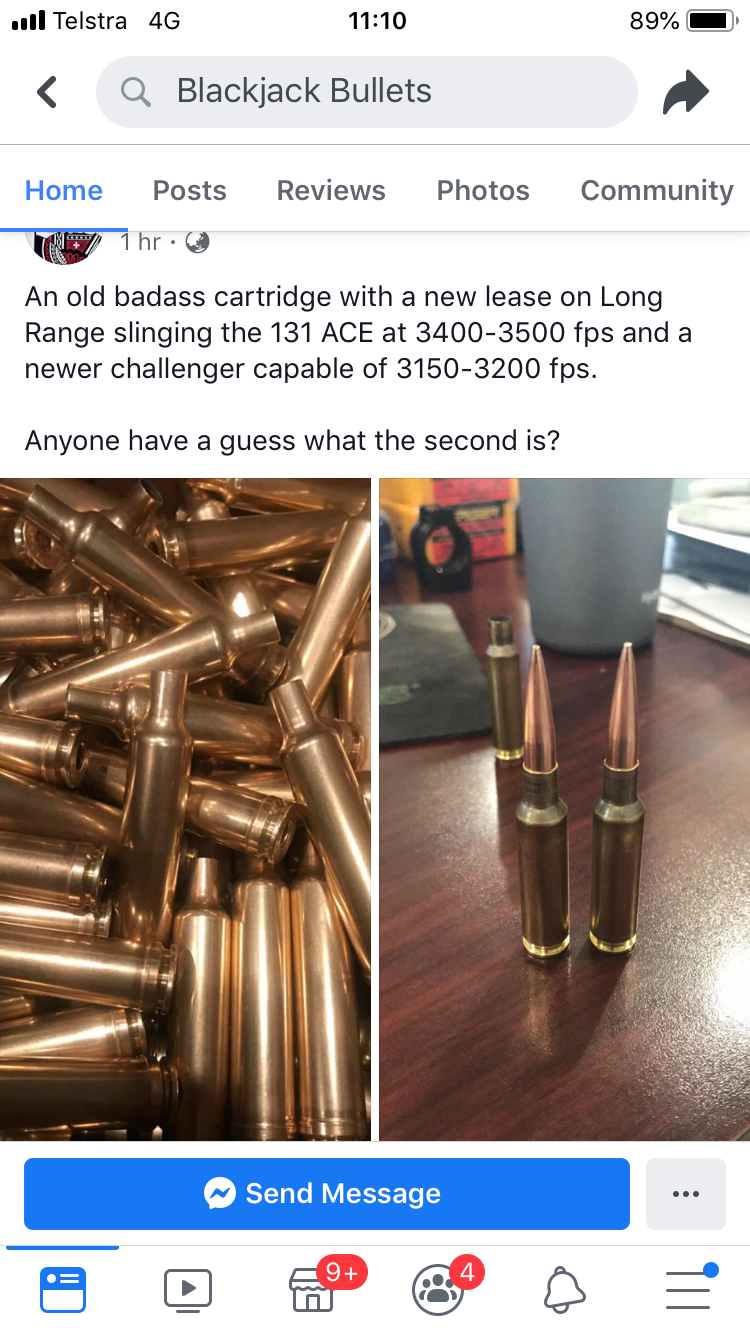Image resolution: width=750 pixels, height=1334 pixels.
Task: Open the Watch video tab
Action: click(x=188, y=1289)
